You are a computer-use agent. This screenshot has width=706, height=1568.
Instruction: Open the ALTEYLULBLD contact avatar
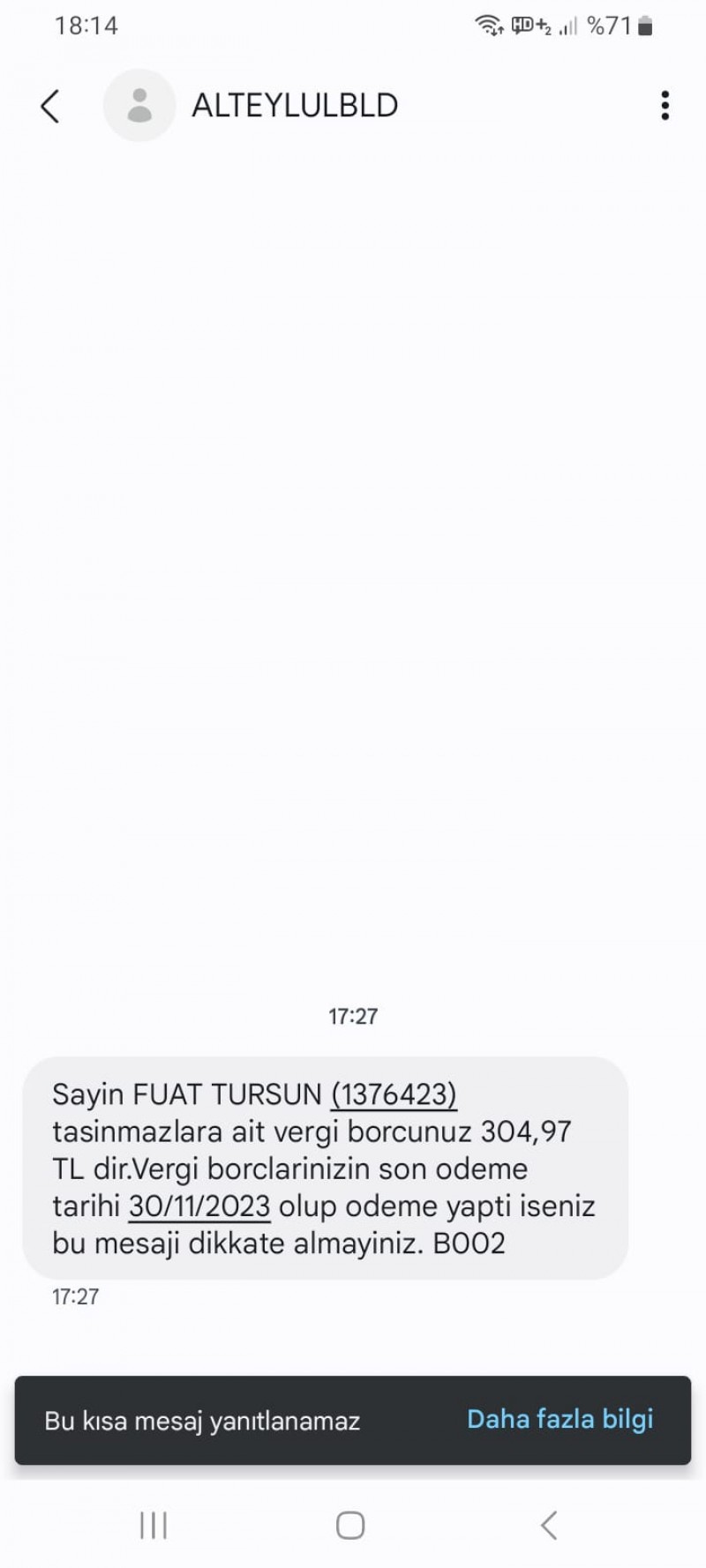(139, 106)
